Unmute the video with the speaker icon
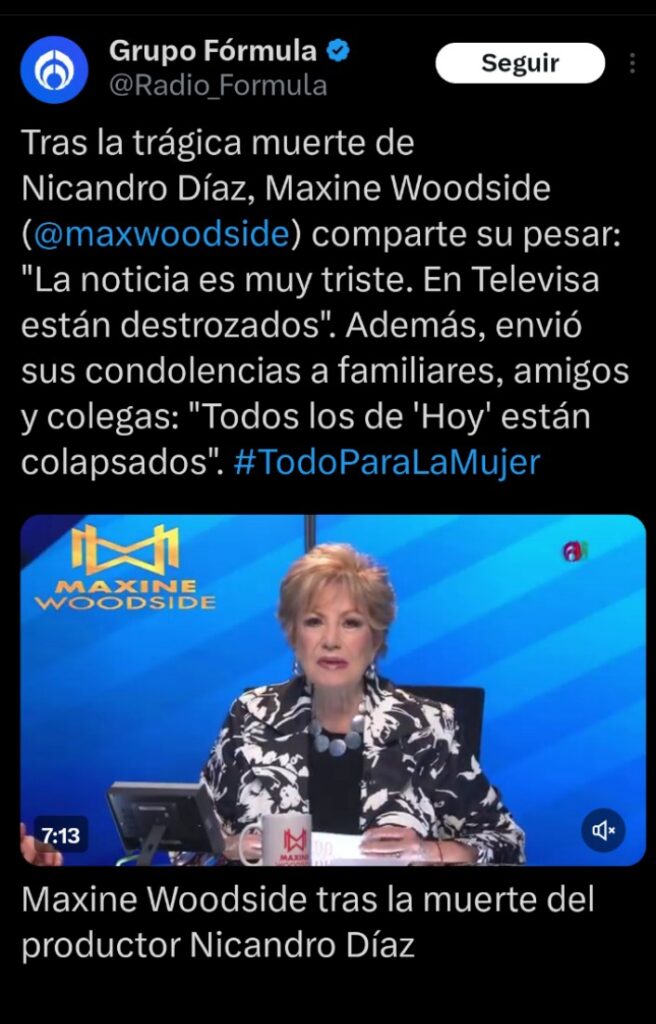 click(603, 829)
